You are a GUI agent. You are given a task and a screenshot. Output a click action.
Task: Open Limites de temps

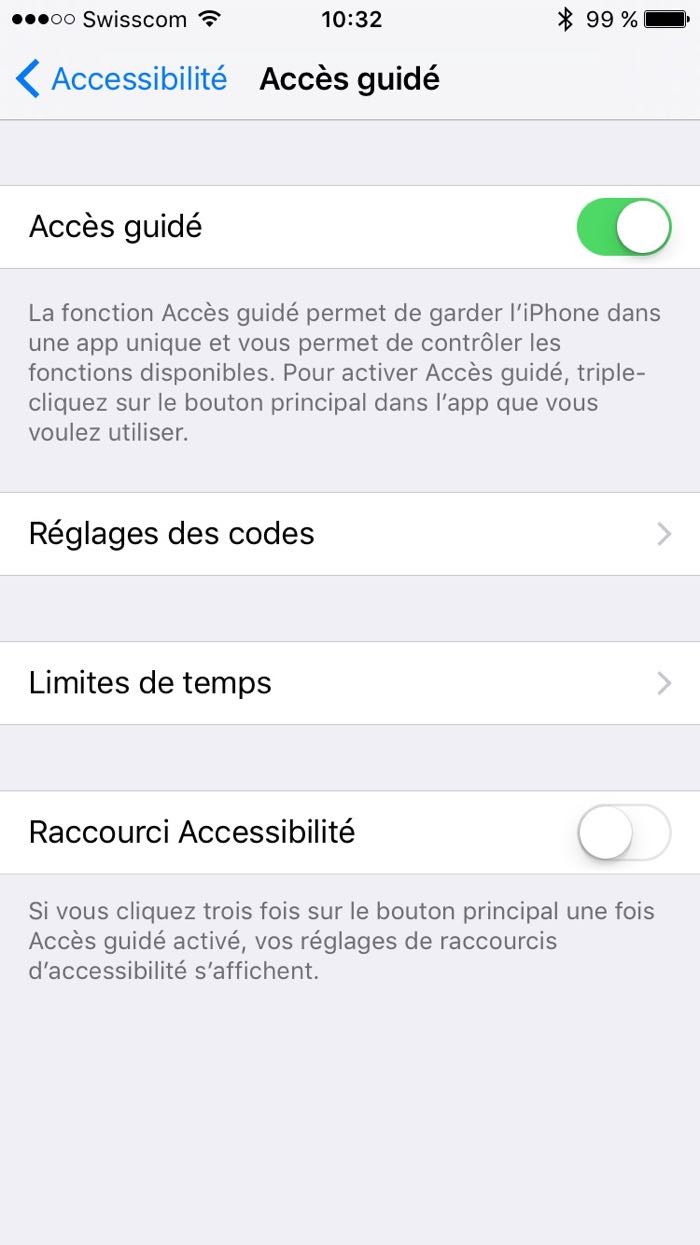point(350,683)
